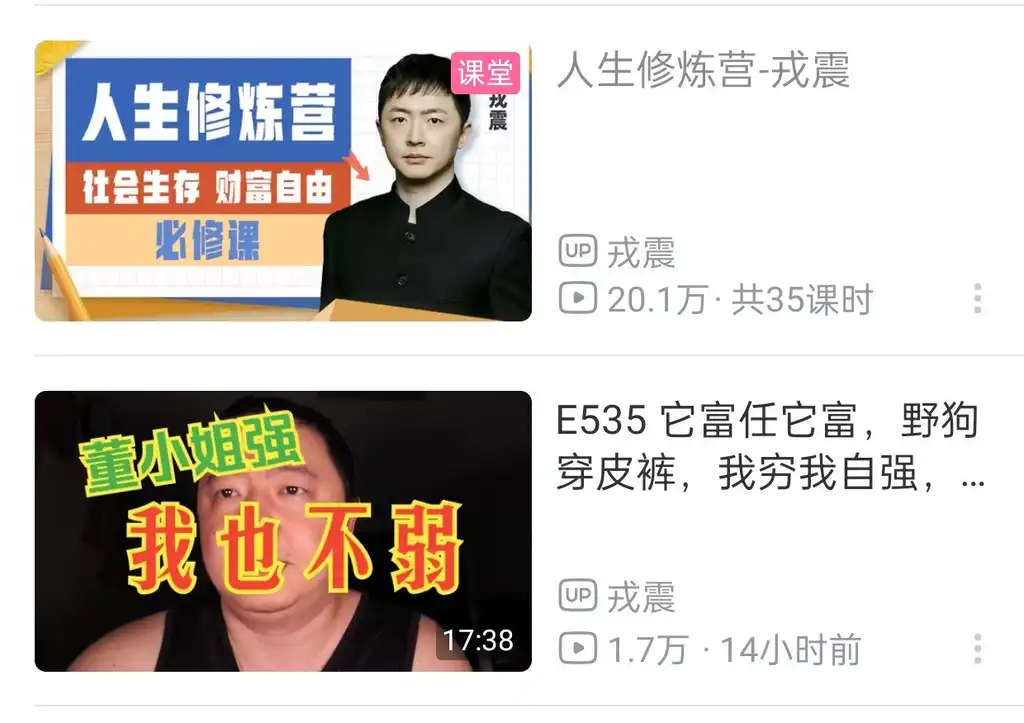
Task: Open more options for the E535 video
Action: click(977, 649)
